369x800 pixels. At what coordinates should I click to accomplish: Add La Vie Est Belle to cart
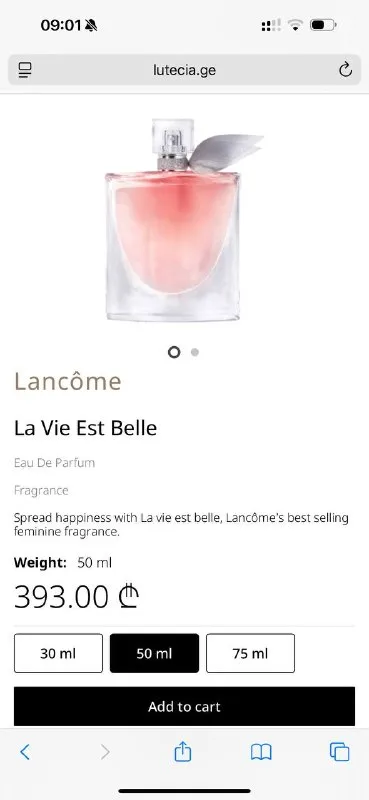click(184, 706)
